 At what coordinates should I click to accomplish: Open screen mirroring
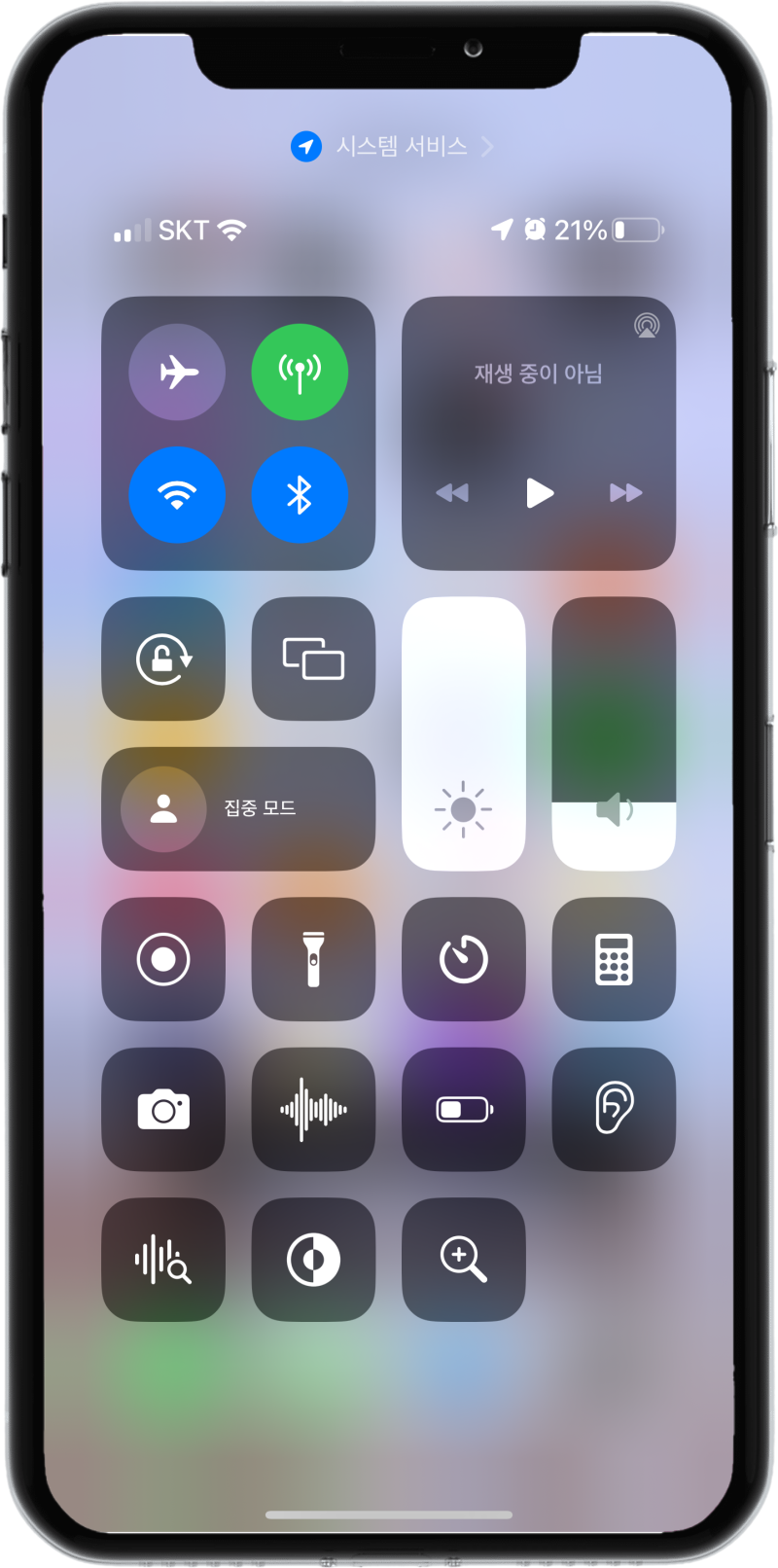point(313,659)
